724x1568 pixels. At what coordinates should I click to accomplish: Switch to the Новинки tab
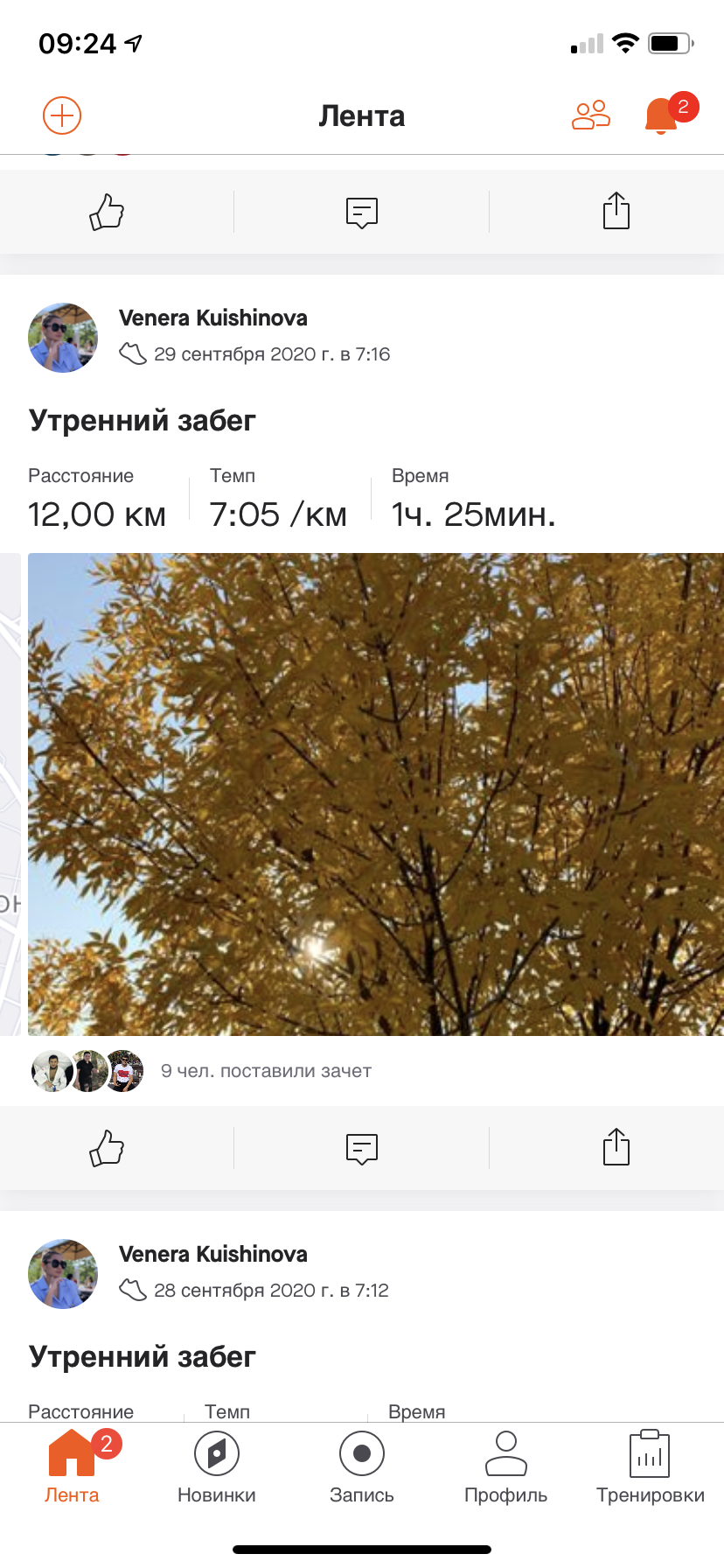217,1468
